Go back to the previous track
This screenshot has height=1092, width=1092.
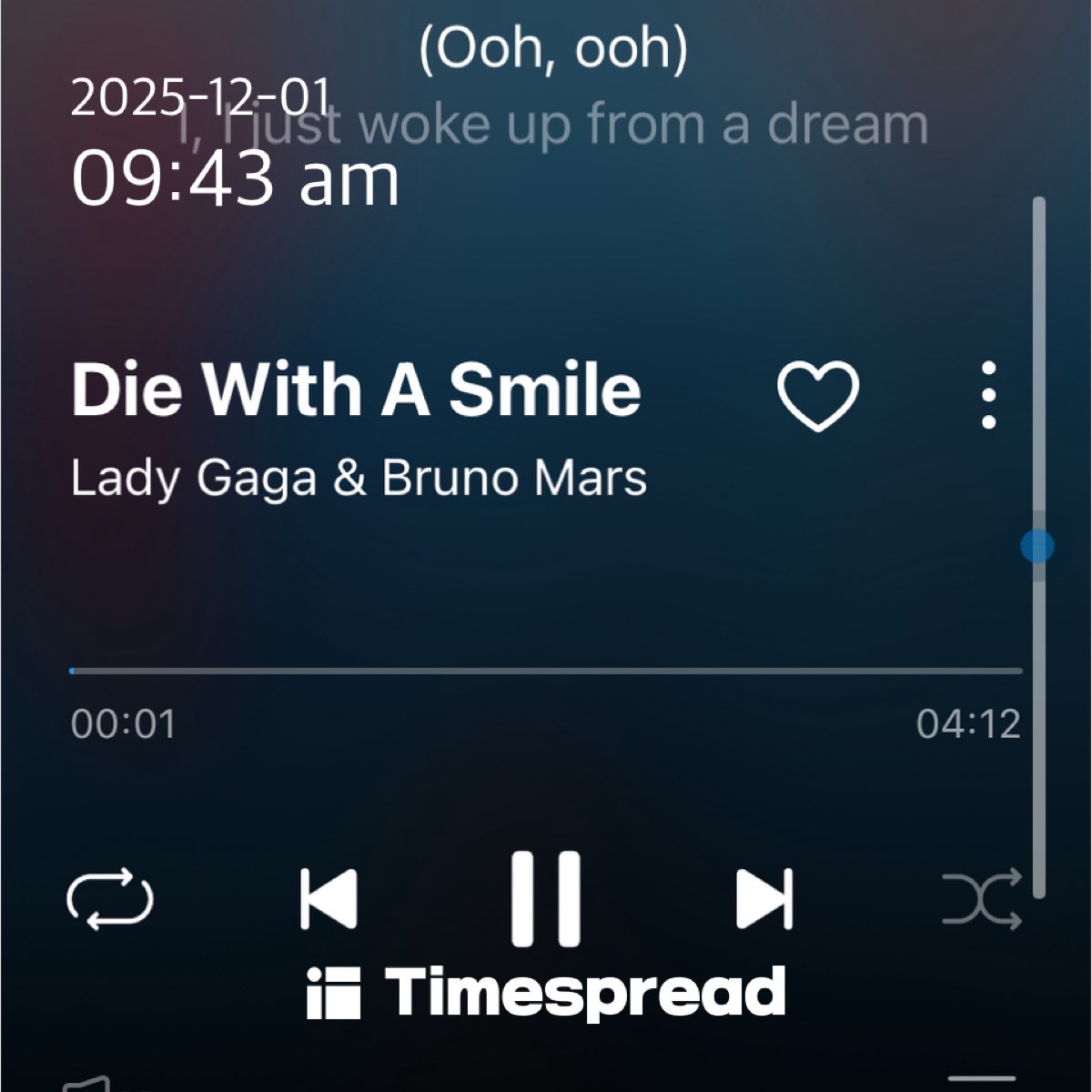click(329, 898)
